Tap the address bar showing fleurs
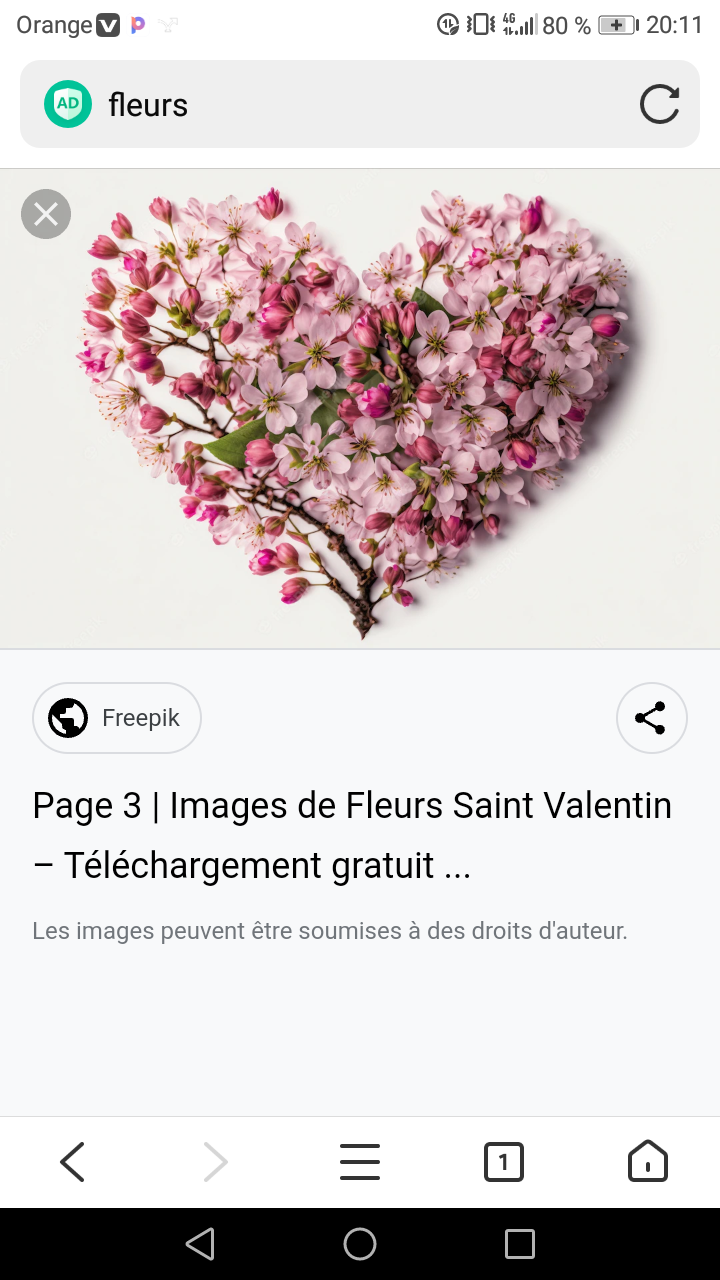The image size is (720, 1280). coord(360,104)
